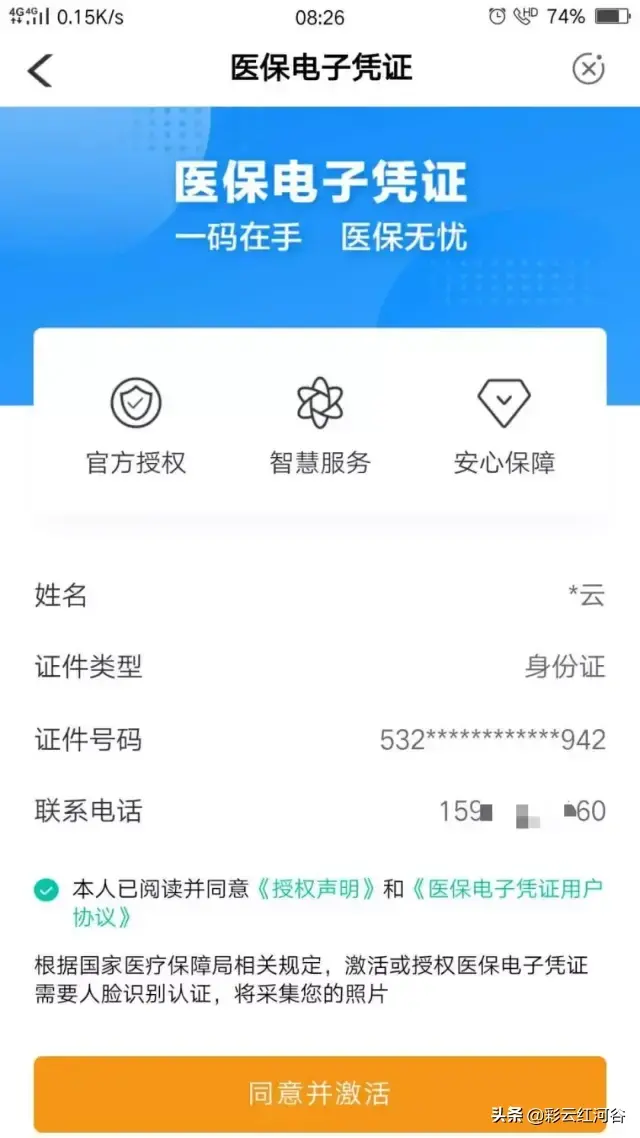Uncheck the agreement checkbox
Viewport: 640px width, 1138px height.
coord(46,890)
